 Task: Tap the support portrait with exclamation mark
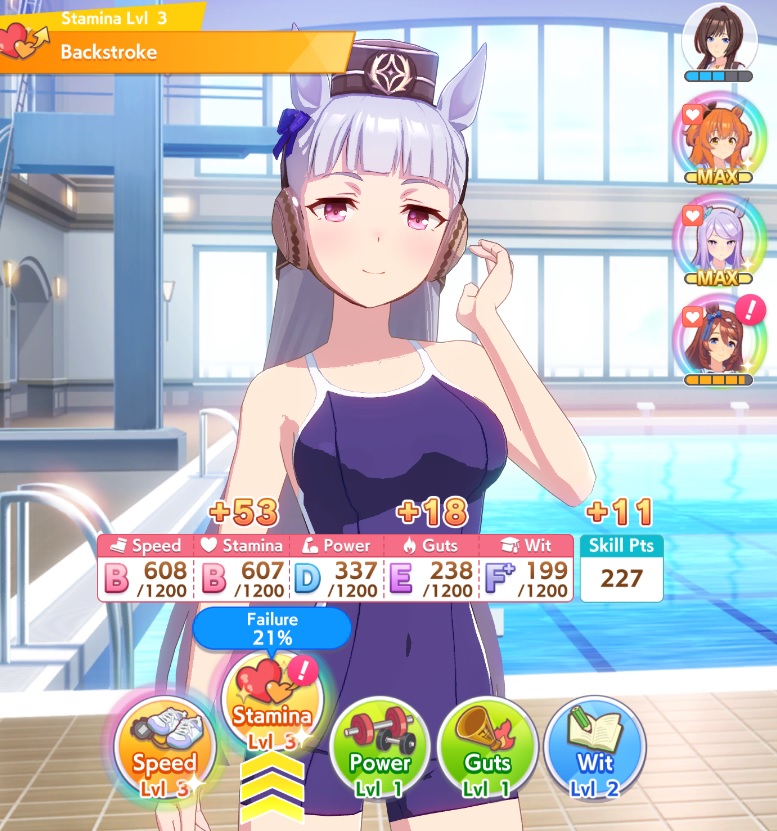click(x=719, y=338)
